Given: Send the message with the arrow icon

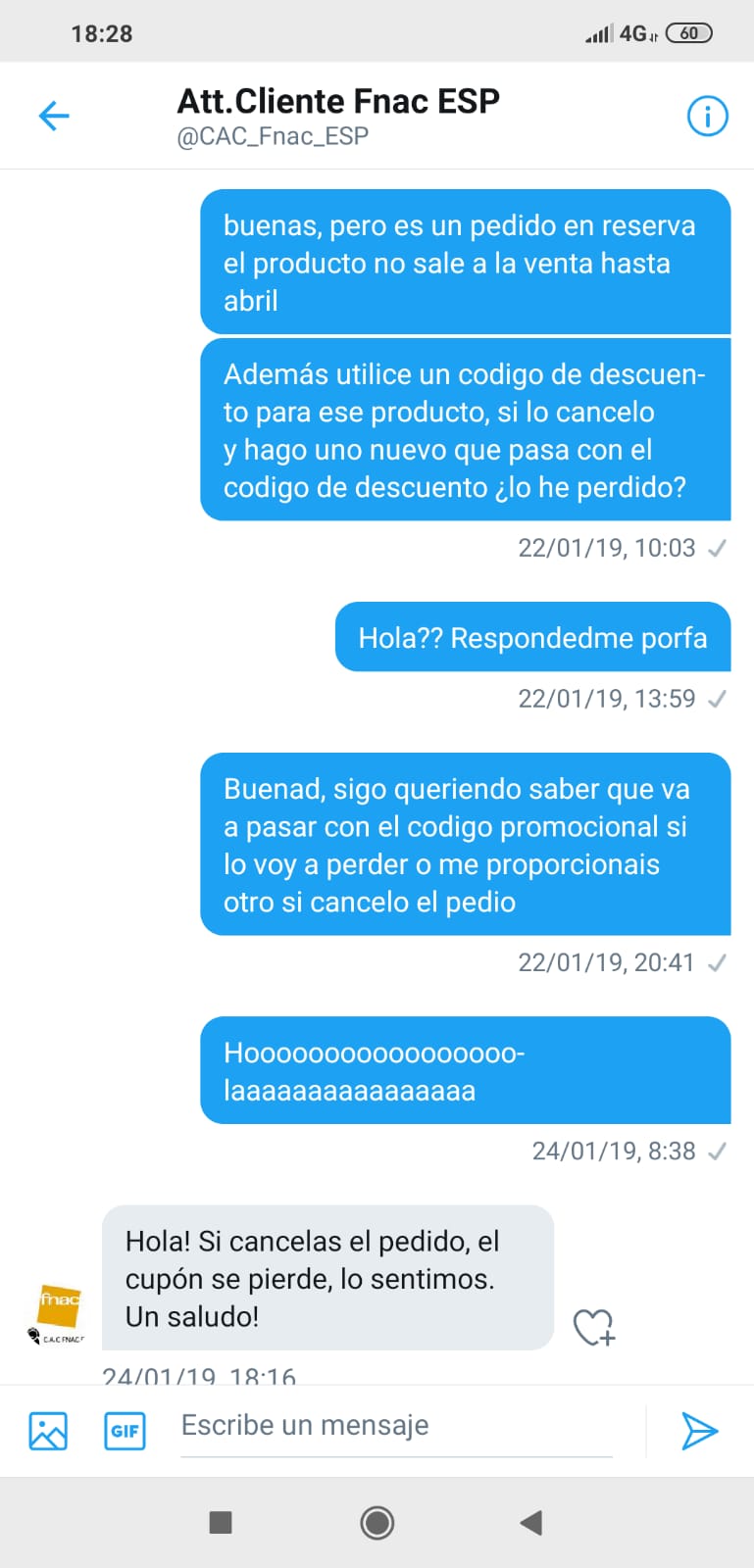Looking at the screenshot, I should pos(699,1431).
